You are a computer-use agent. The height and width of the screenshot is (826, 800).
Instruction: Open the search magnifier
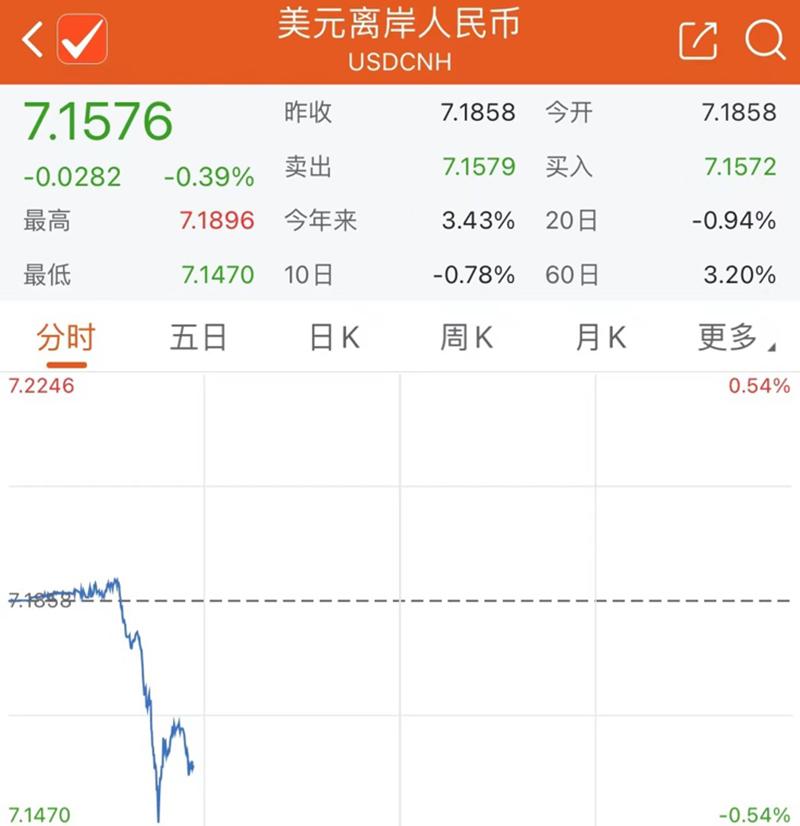pyautogui.click(x=766, y=41)
